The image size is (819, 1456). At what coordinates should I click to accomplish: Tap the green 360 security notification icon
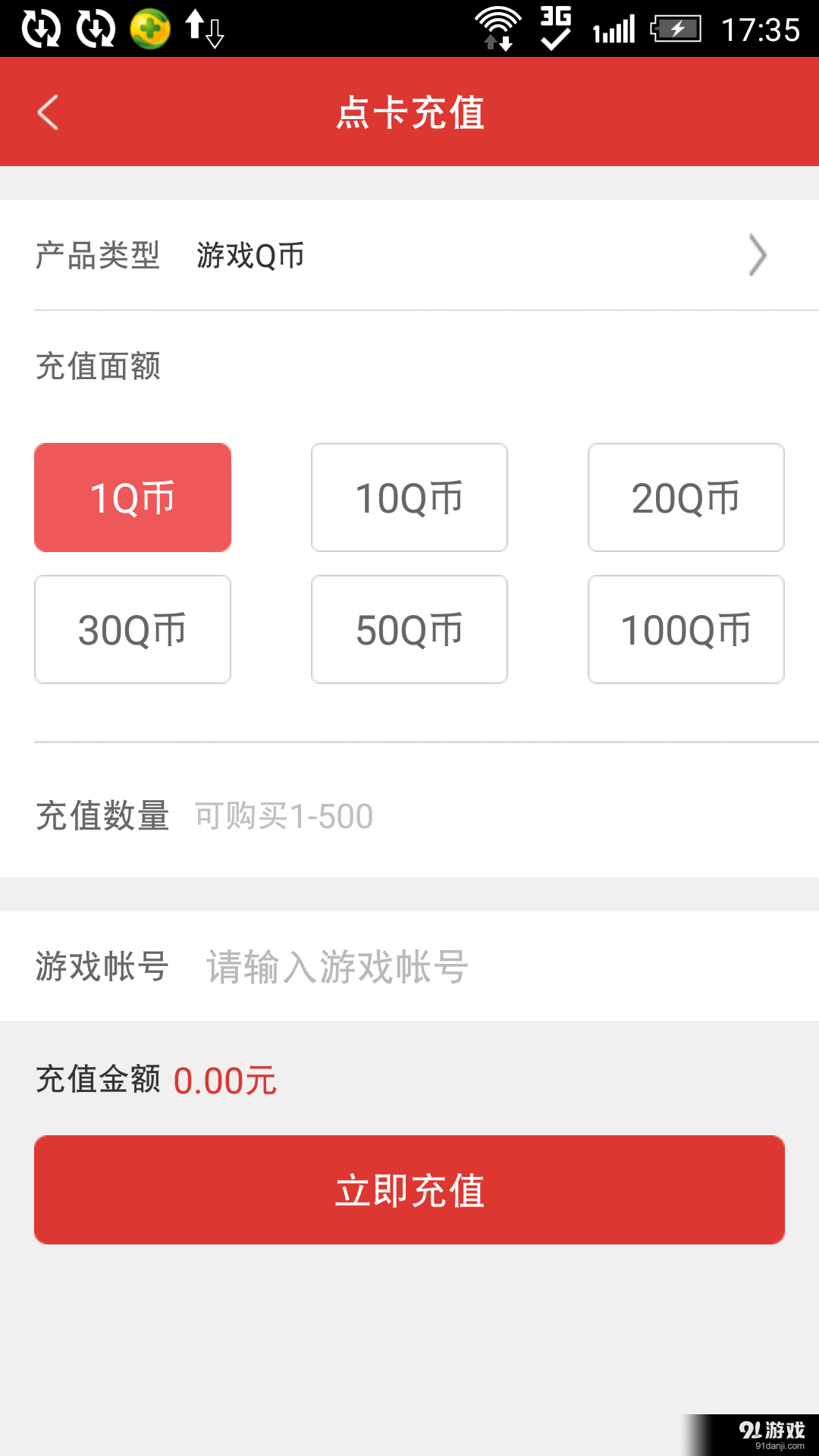click(149, 29)
